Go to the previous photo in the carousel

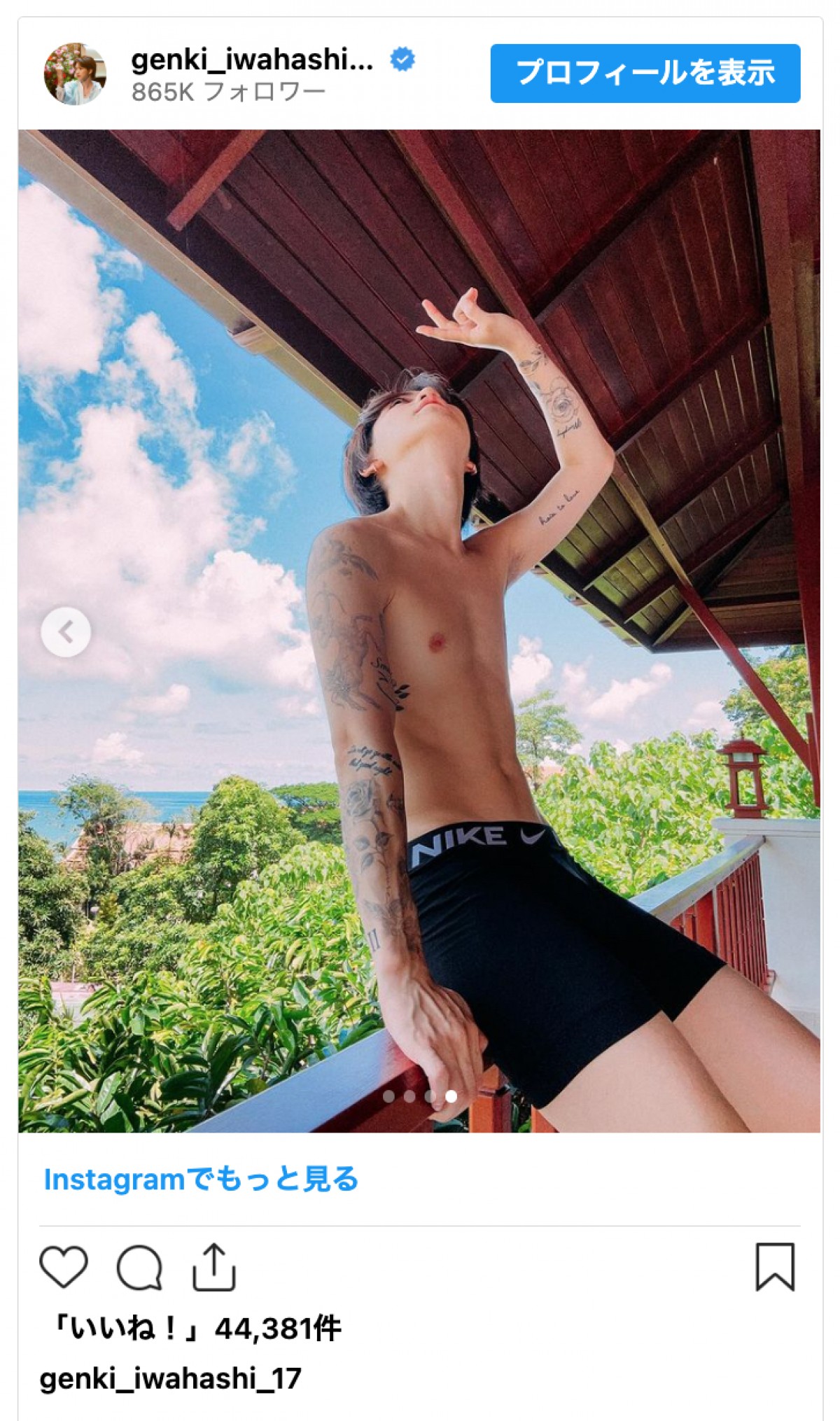(66, 632)
